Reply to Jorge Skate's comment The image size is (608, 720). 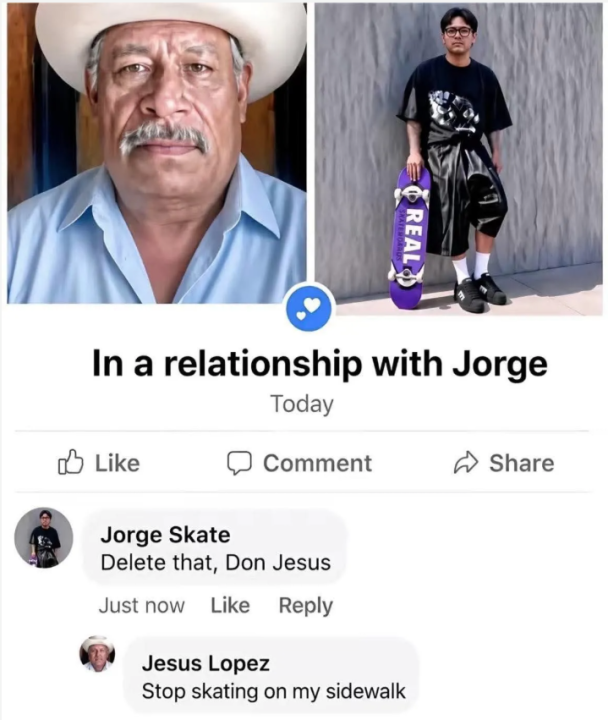306,606
